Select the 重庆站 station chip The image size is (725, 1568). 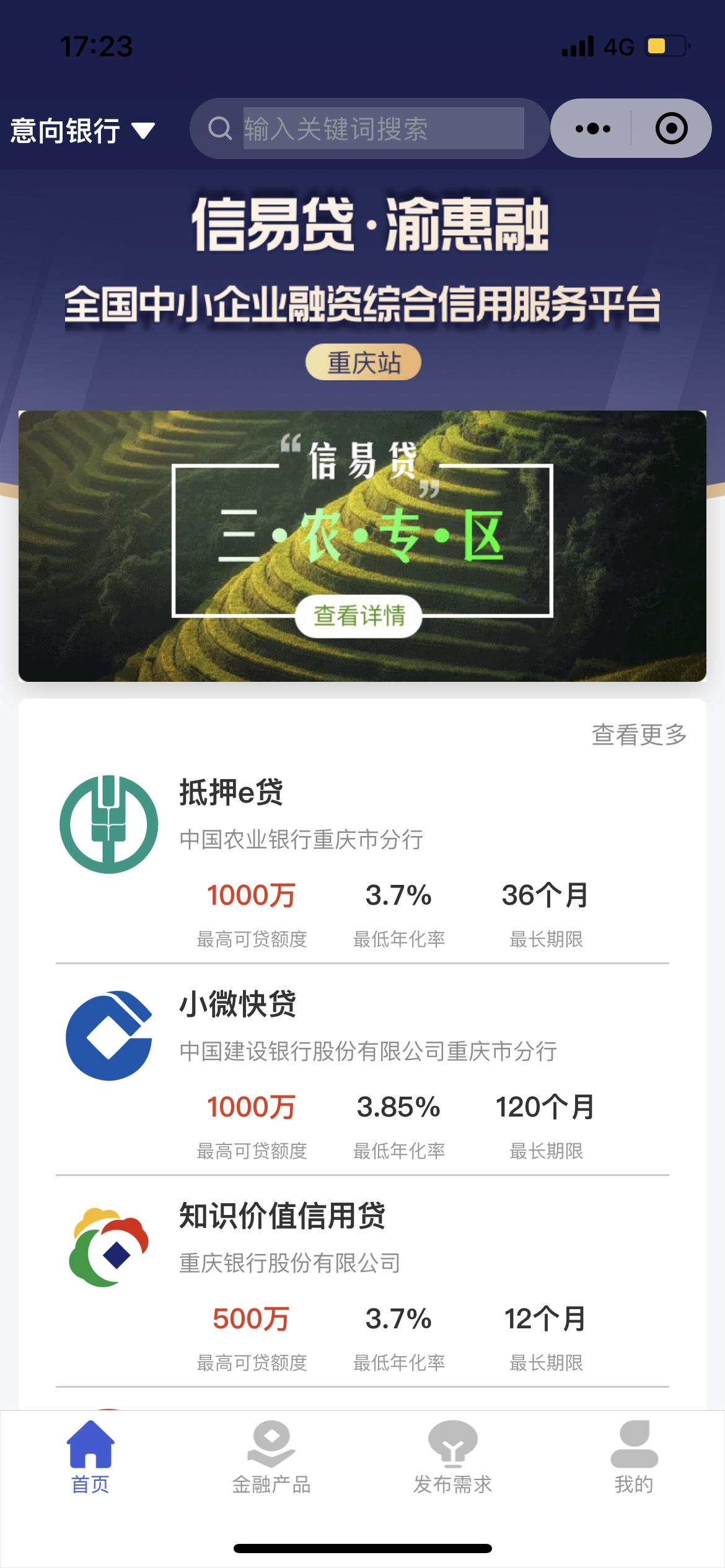[363, 362]
